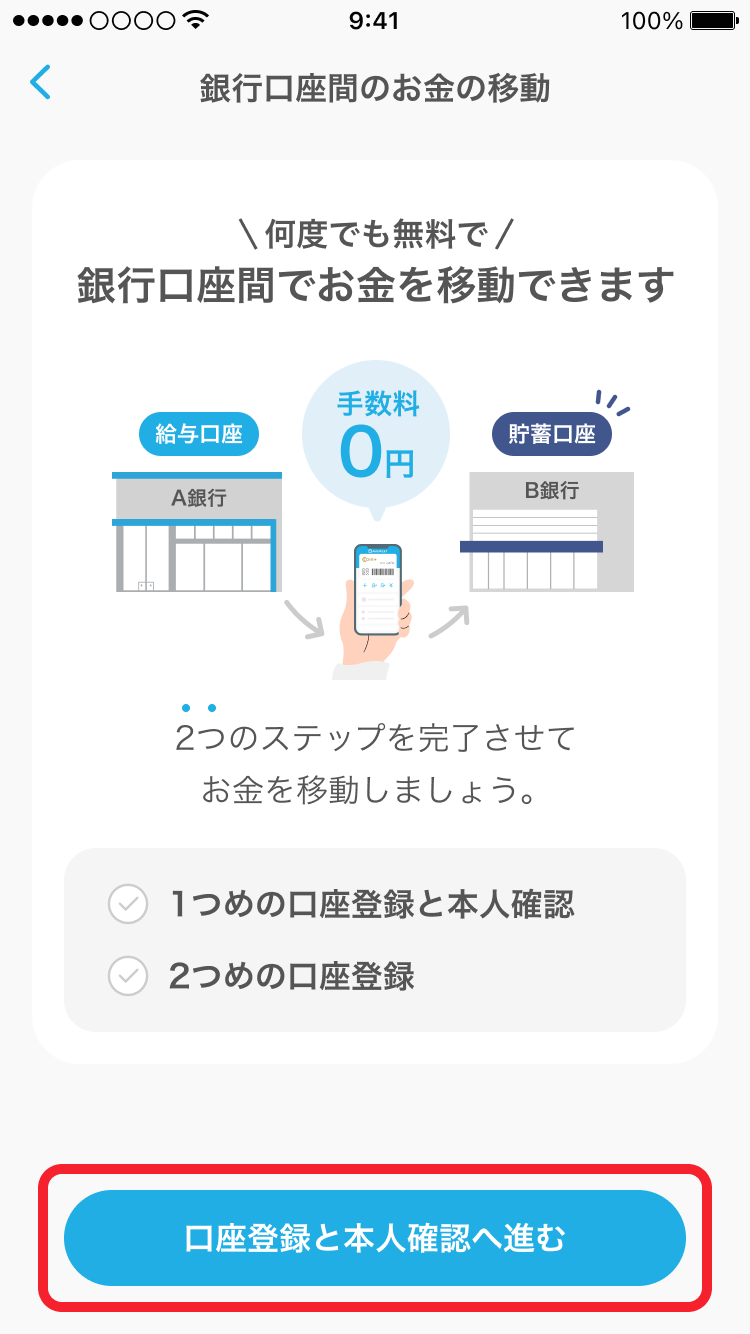Go back using the top-left arrow
Image resolution: width=750 pixels, height=1334 pixels.
pyautogui.click(x=40, y=83)
